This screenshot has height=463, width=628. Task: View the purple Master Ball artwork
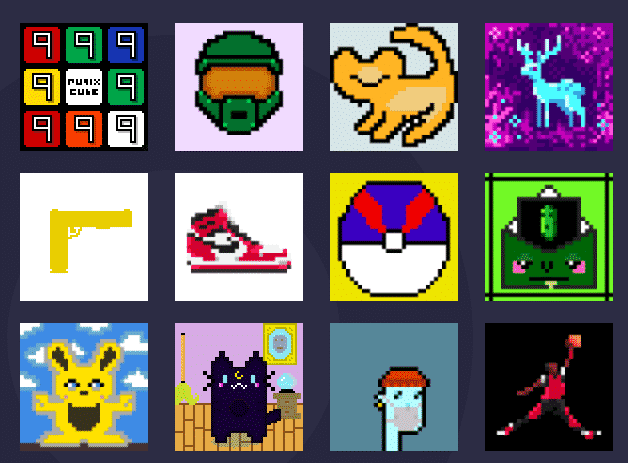click(x=394, y=237)
